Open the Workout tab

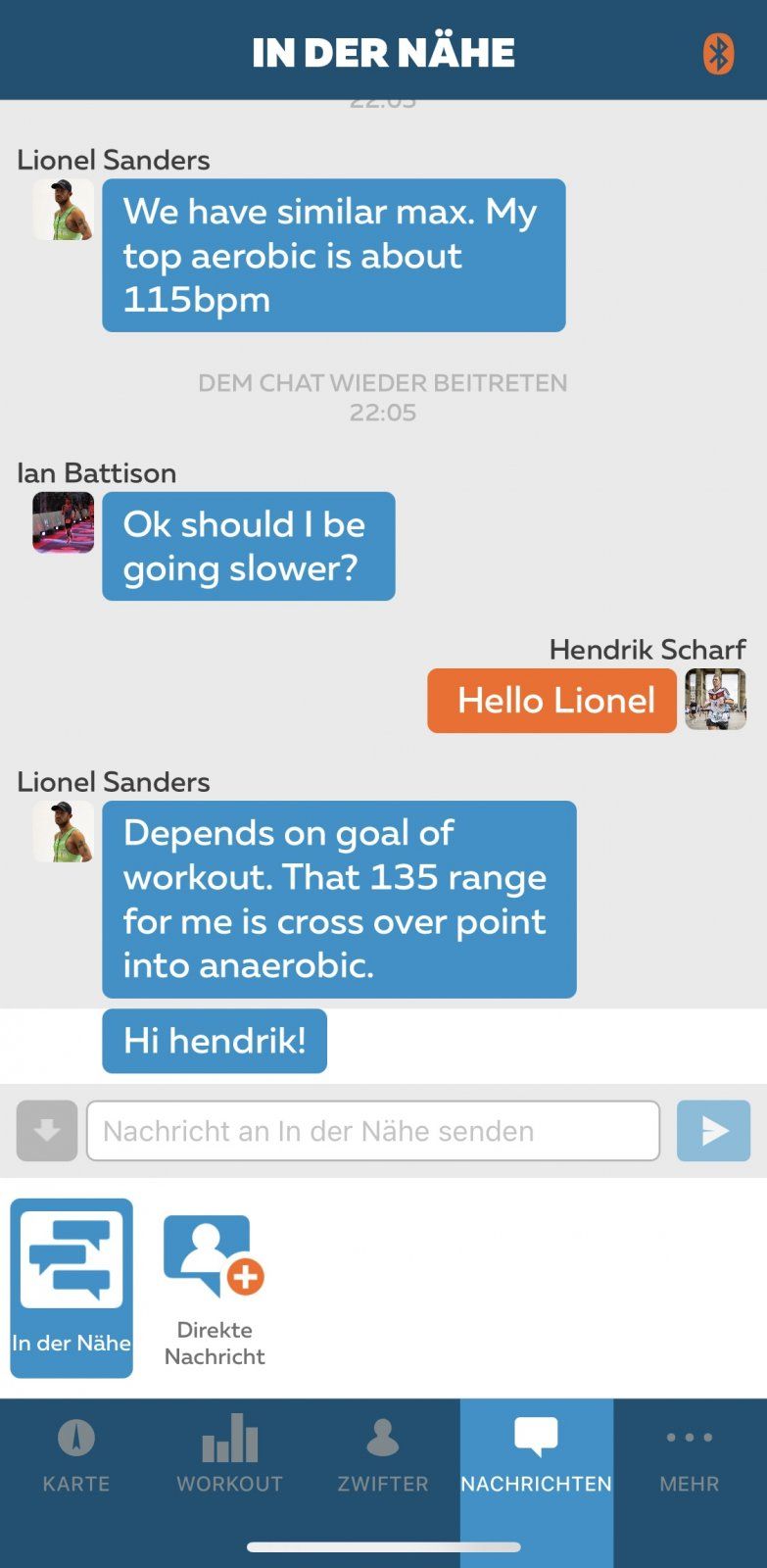point(229,1455)
